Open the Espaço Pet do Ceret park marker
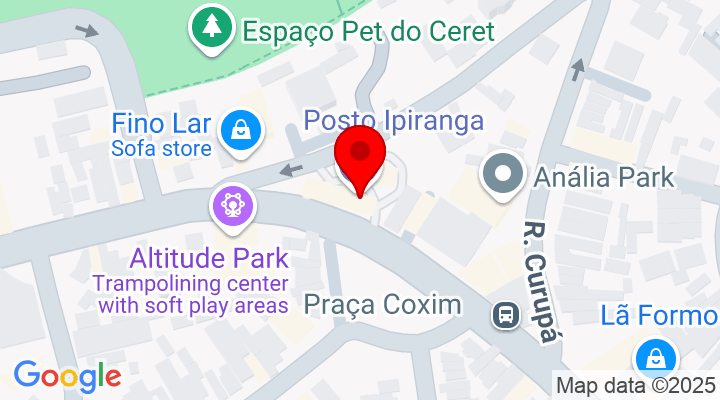Viewport: 720px width, 400px height. tap(211, 30)
